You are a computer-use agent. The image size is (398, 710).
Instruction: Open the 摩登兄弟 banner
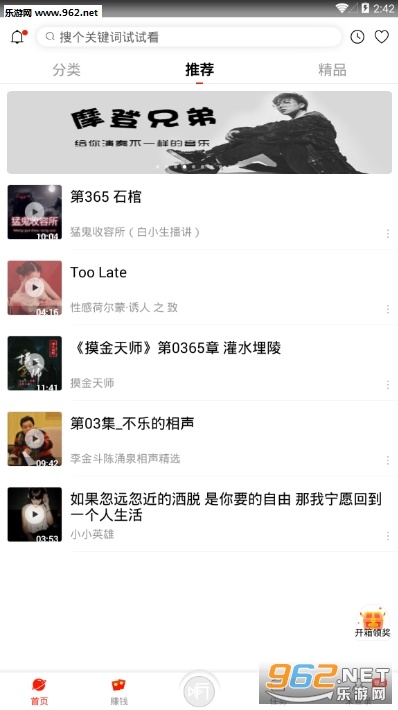199,132
